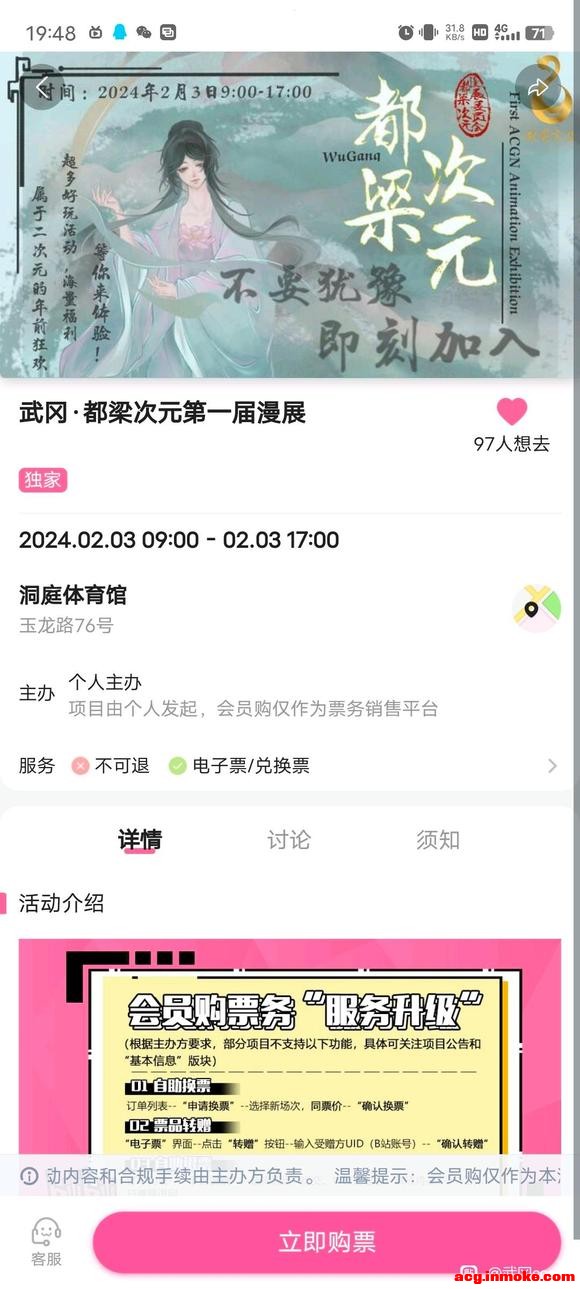This screenshot has height=1289, width=580.
Task: Contact 客服 support
Action: (46, 1243)
